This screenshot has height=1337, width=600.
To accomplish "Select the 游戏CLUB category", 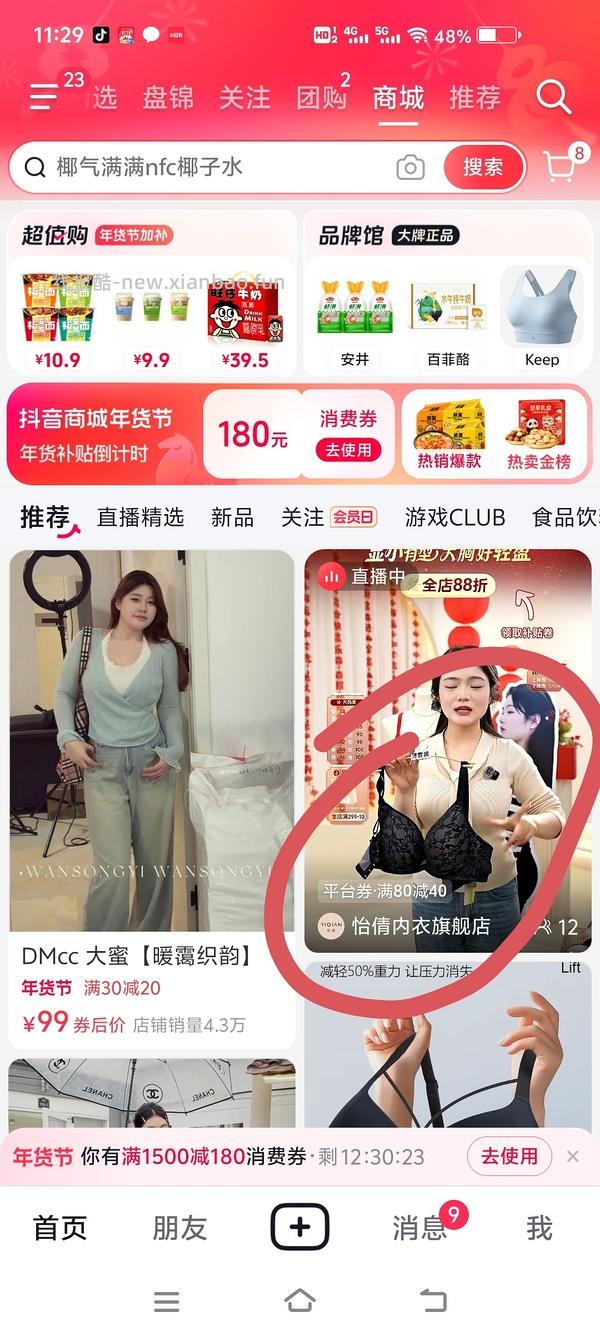I will click(455, 517).
